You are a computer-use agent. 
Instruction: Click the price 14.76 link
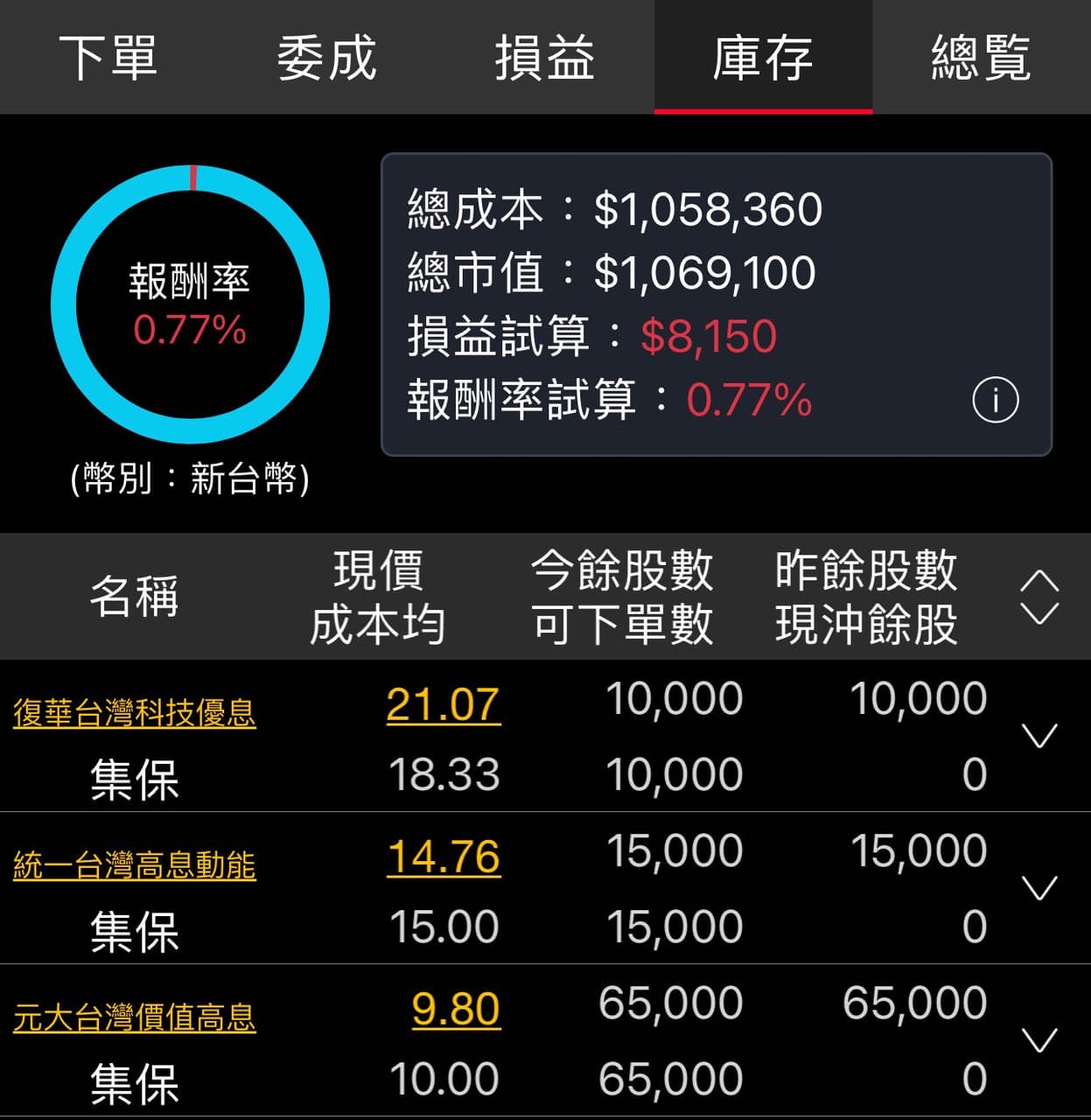442,856
